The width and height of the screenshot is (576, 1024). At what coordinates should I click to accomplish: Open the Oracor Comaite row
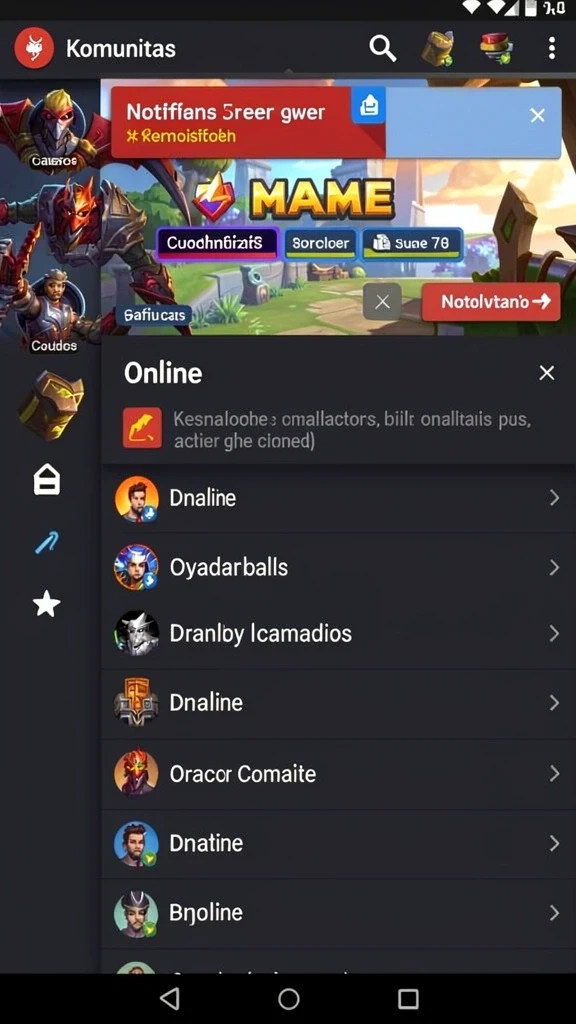click(x=338, y=774)
